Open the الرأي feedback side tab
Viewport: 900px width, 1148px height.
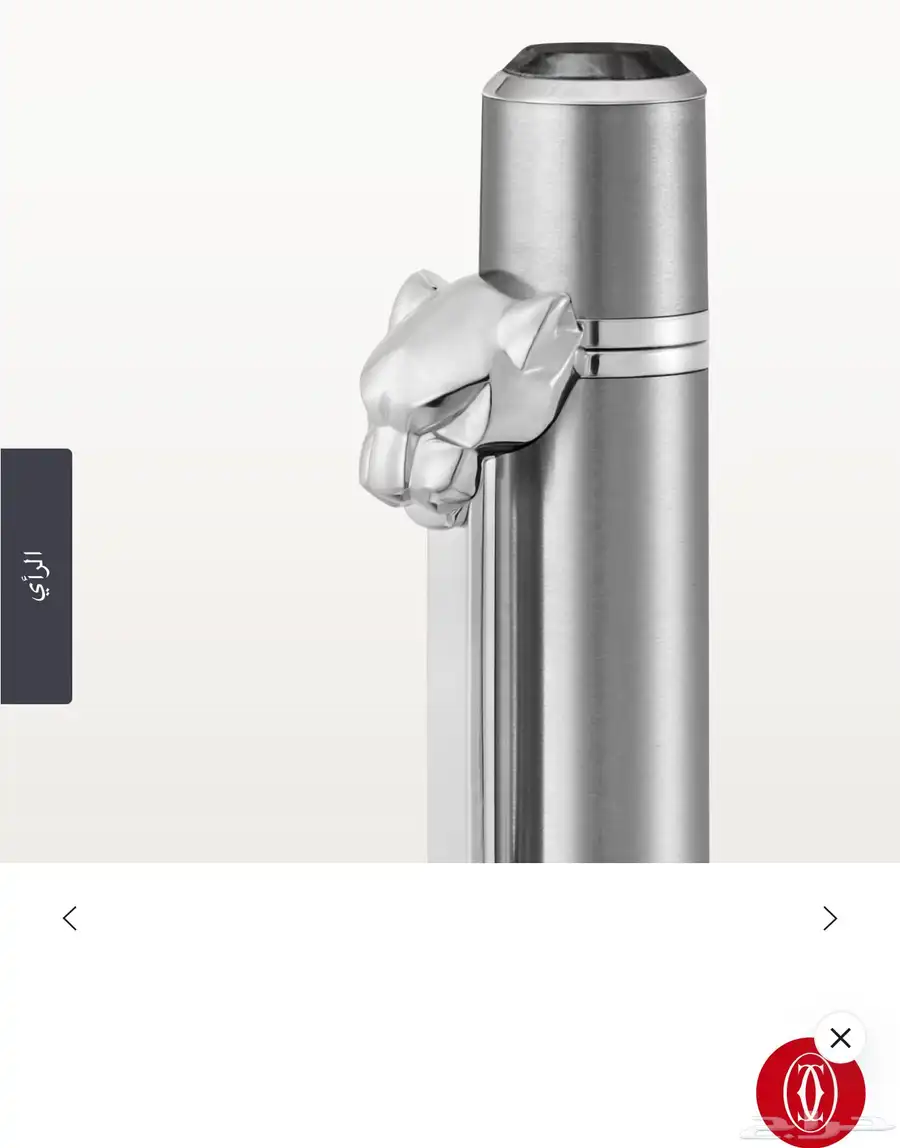(36, 576)
